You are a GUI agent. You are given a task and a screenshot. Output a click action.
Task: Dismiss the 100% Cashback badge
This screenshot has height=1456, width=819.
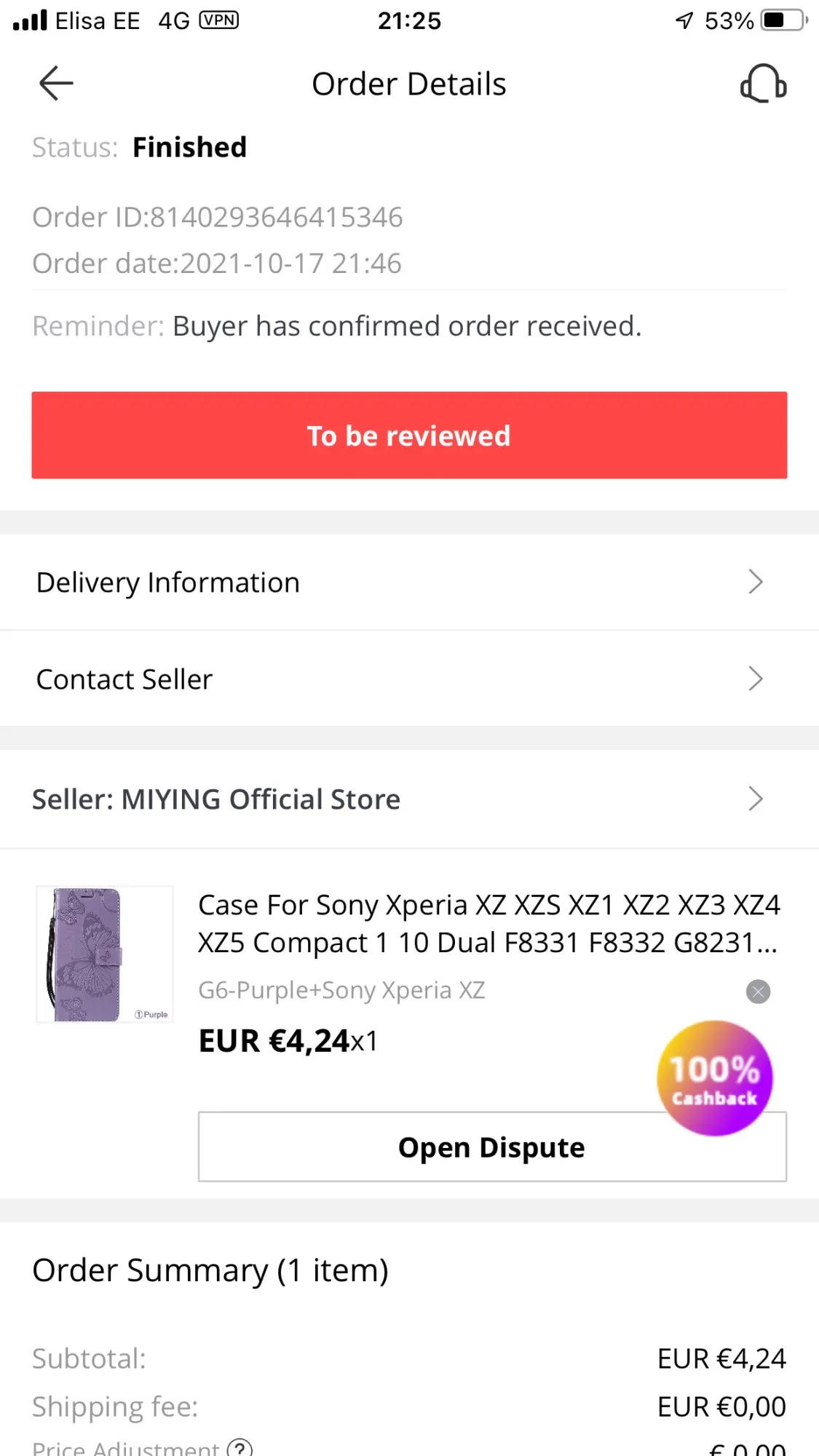(x=758, y=992)
